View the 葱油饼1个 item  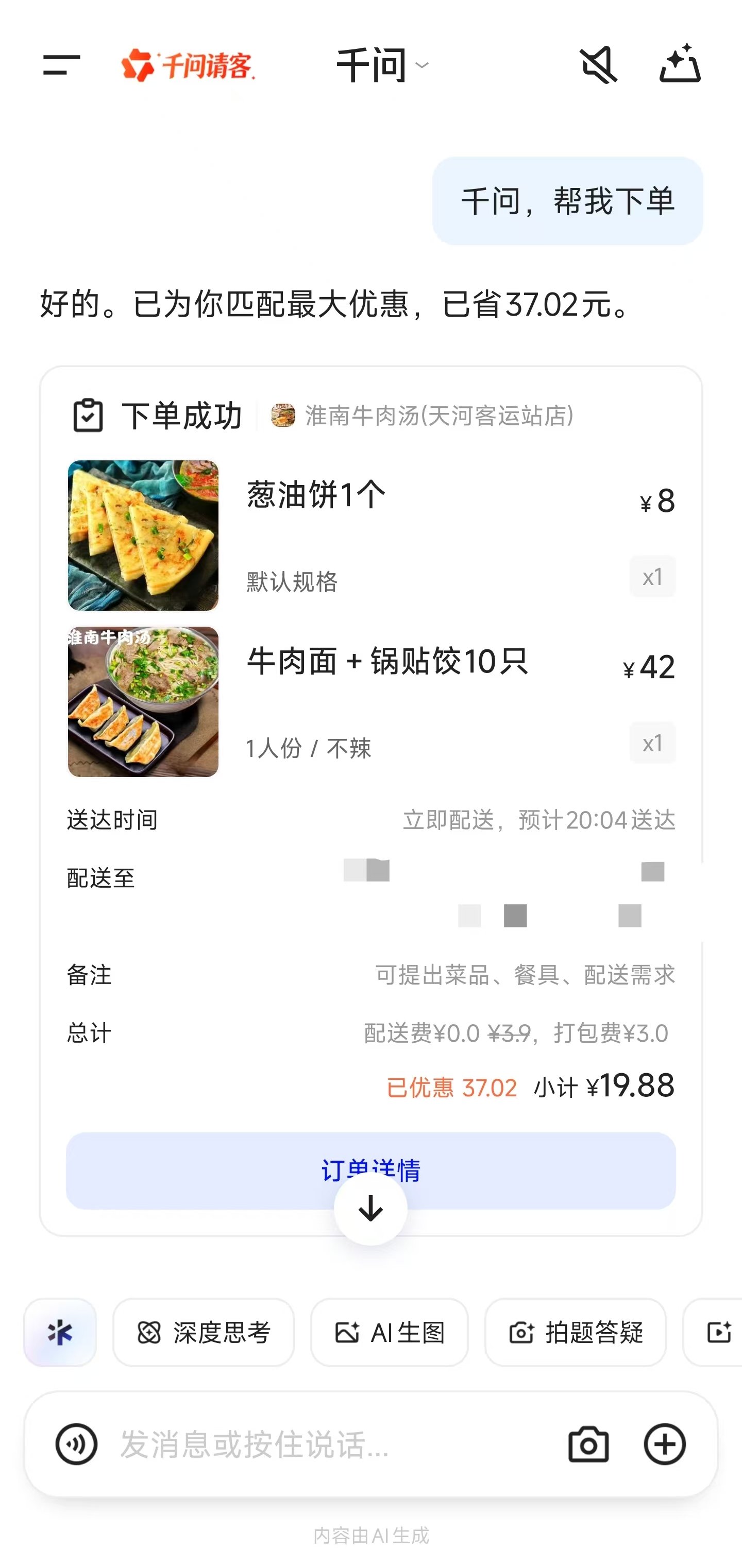(316, 494)
